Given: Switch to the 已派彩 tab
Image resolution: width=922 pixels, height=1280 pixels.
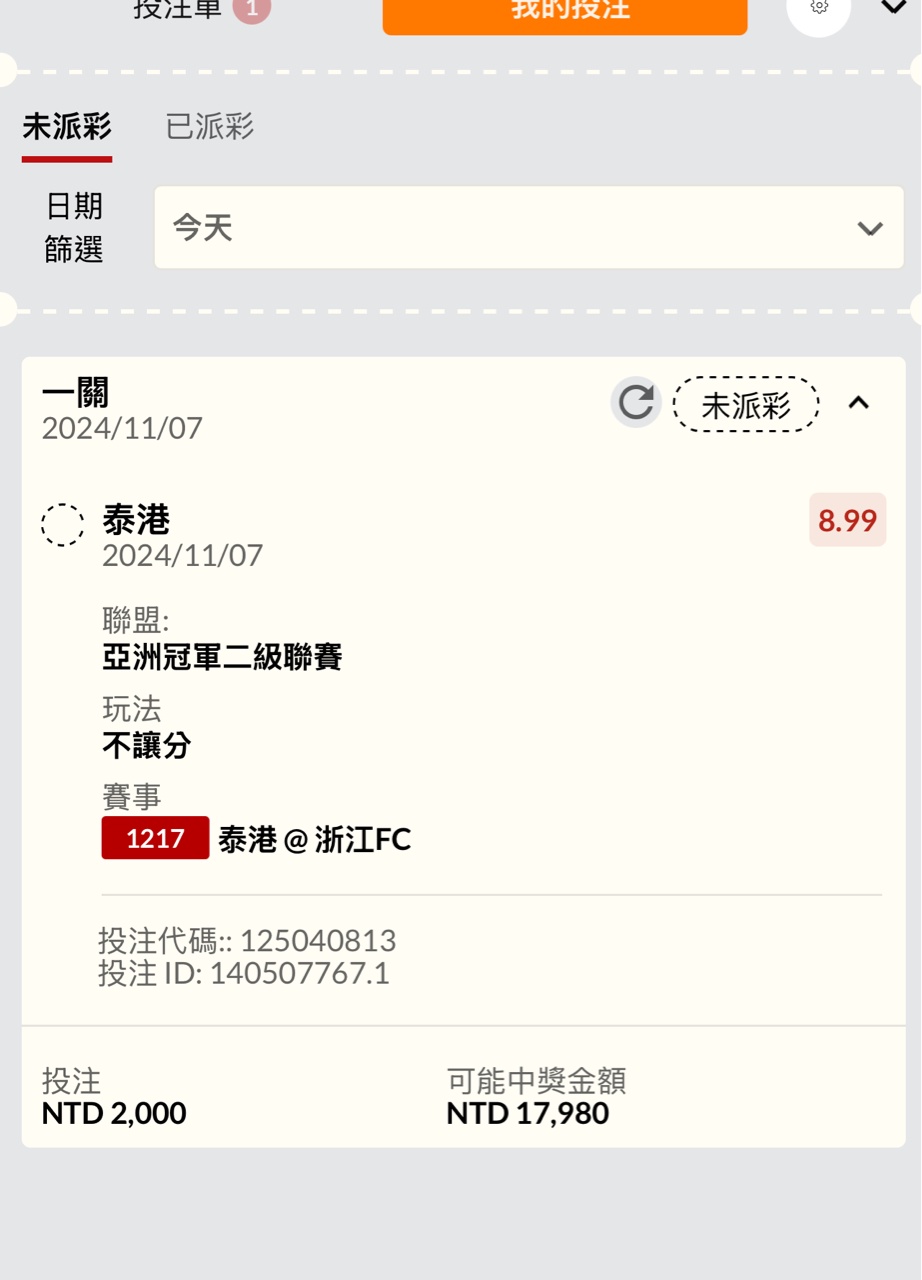Looking at the screenshot, I should point(209,127).
